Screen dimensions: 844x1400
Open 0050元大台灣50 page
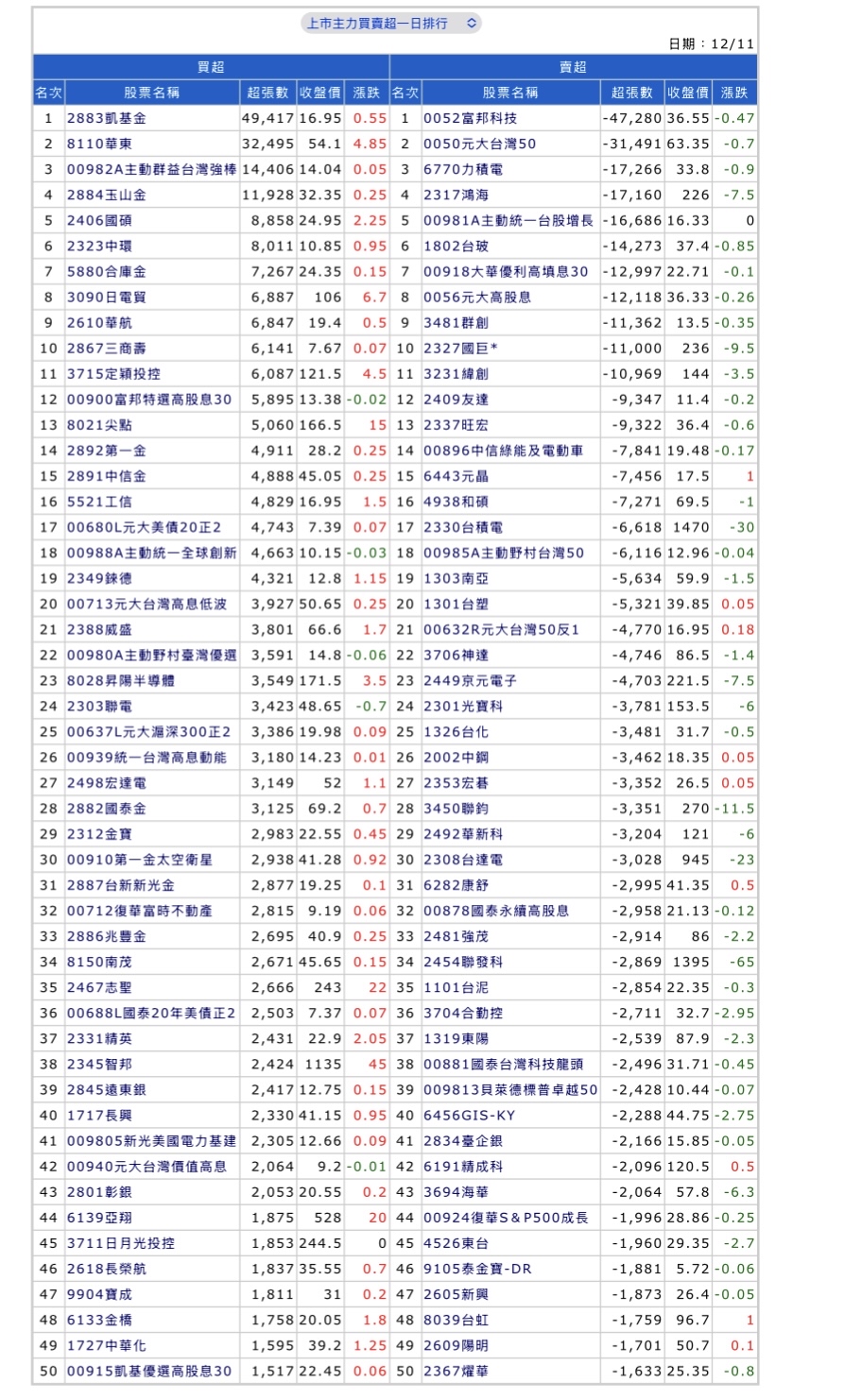click(x=479, y=145)
